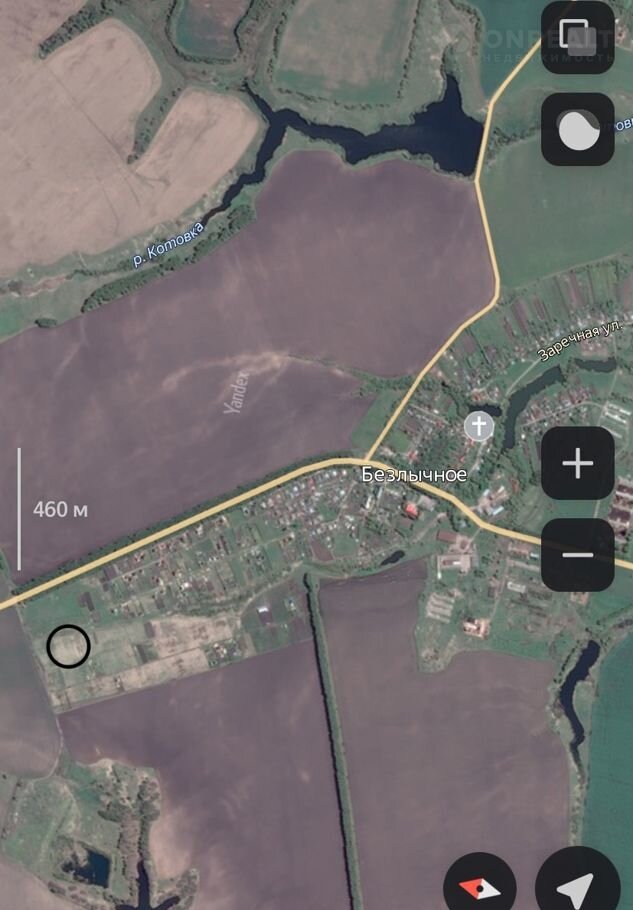Viewport: 633px width, 910px height.
Task: Center the map on my location
Action: 577,886
